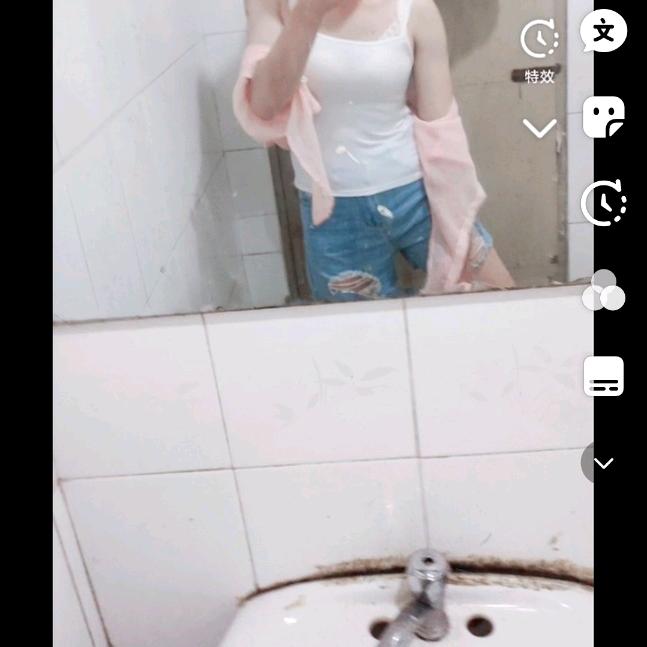Open the auto captions tool

tap(604, 377)
